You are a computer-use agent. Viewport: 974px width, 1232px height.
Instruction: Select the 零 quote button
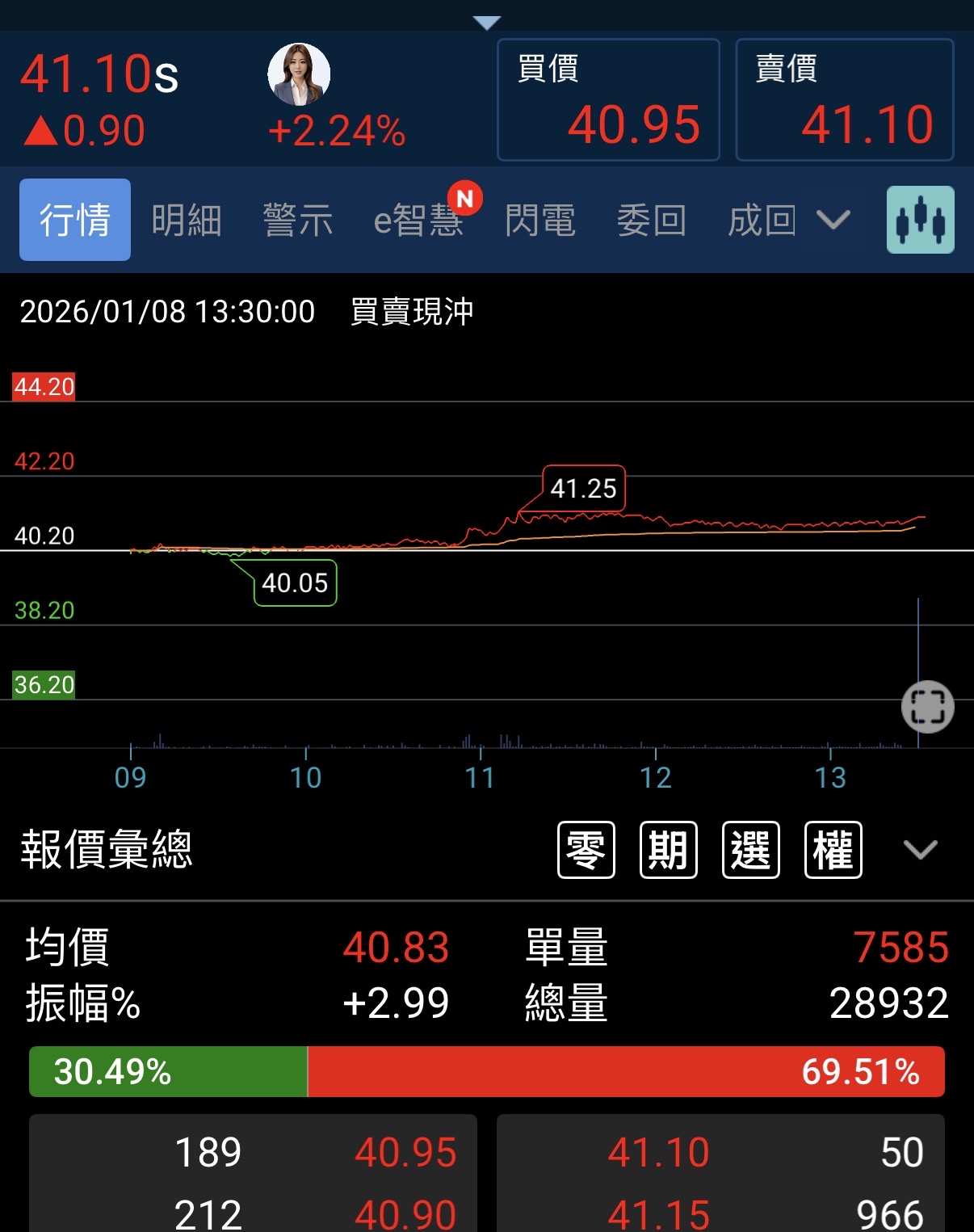[586, 850]
